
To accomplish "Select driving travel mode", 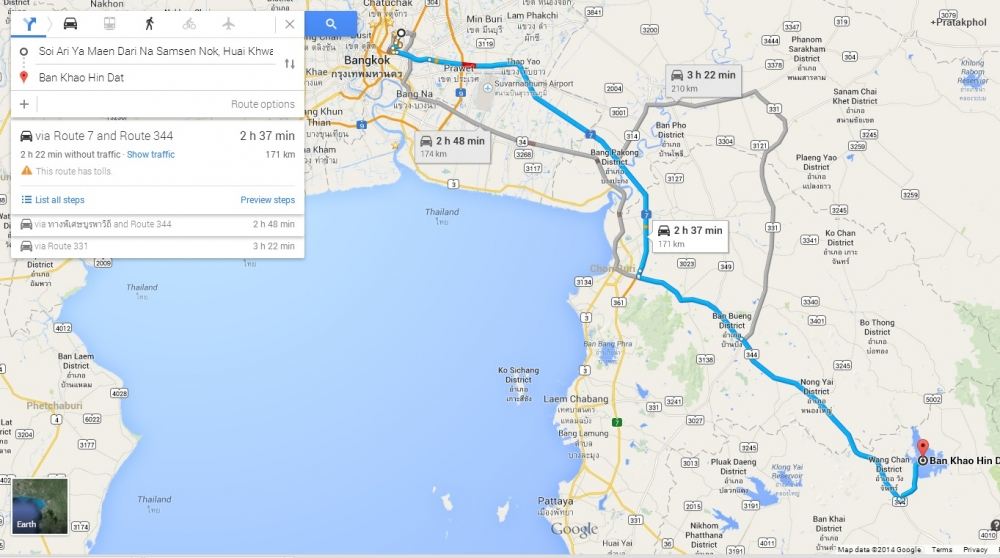I will pyautogui.click(x=70, y=23).
